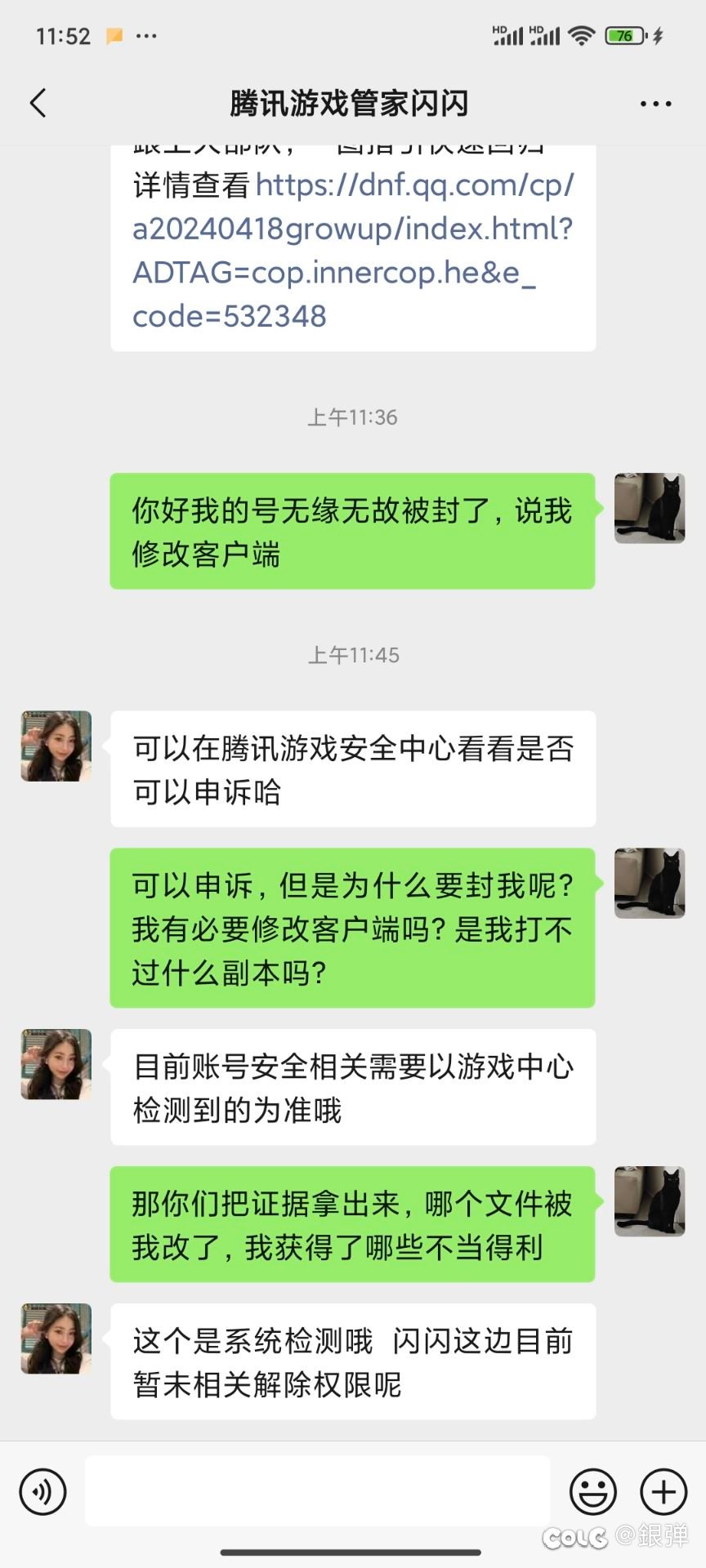Open the emoji picker
706x1568 pixels.
(x=592, y=1491)
